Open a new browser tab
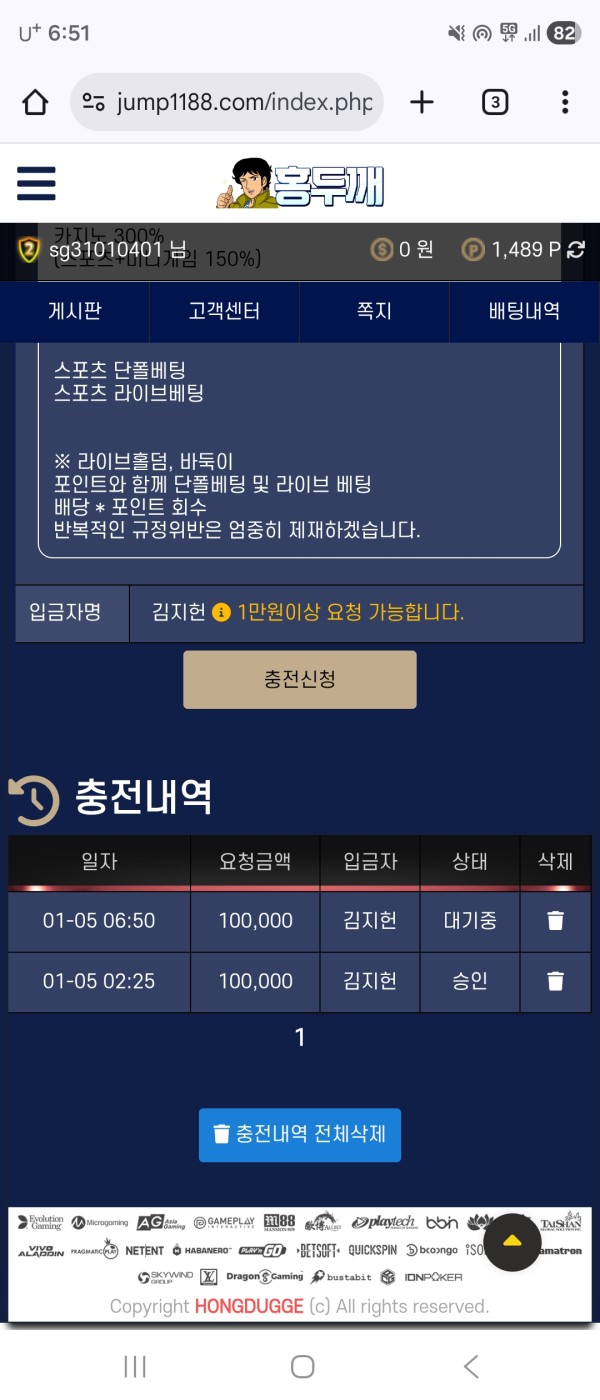This screenshot has height=1400, width=600. pos(422,102)
